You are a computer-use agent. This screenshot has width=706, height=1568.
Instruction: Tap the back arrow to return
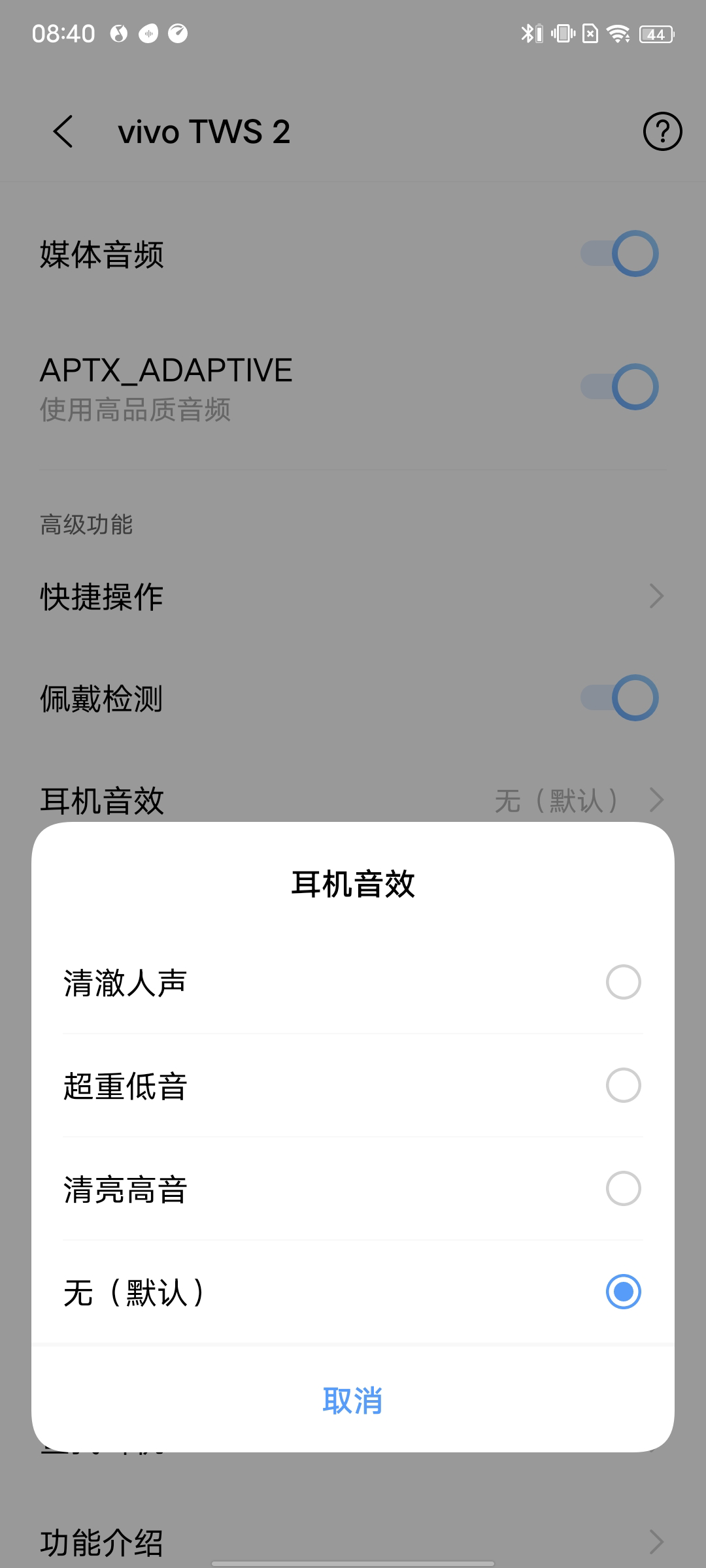[63, 131]
